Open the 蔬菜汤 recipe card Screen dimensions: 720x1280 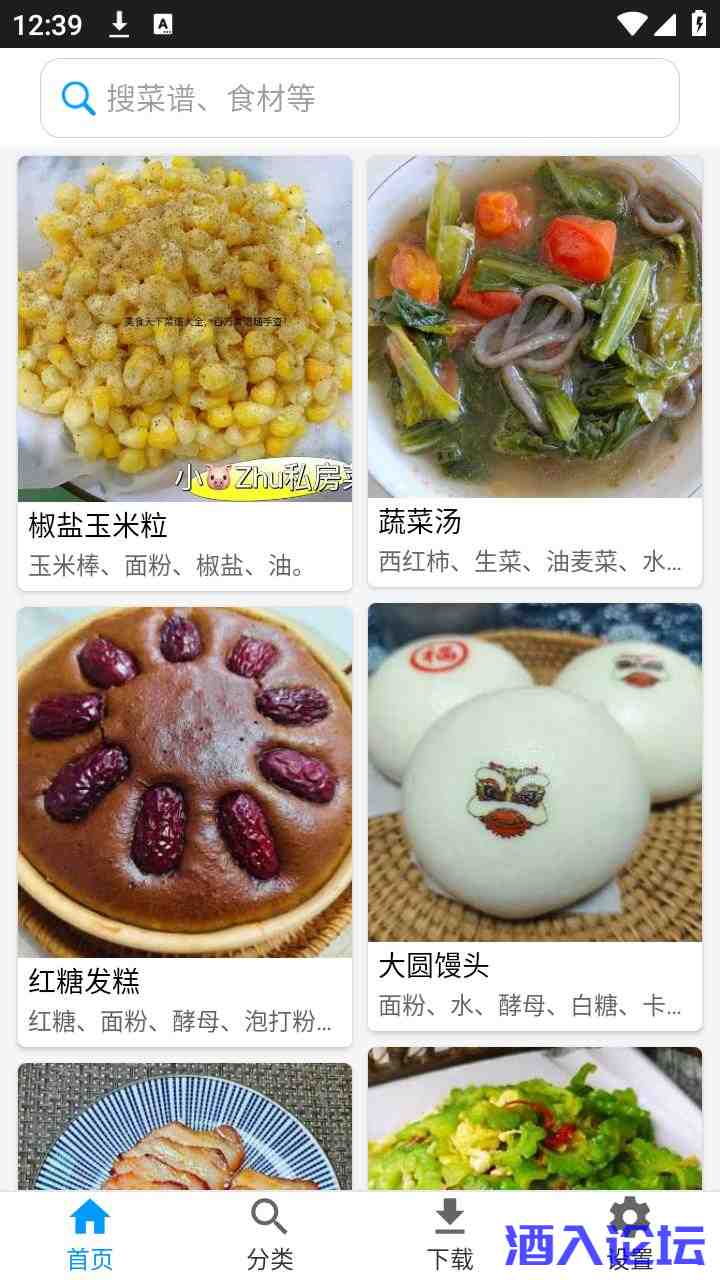pos(535,370)
